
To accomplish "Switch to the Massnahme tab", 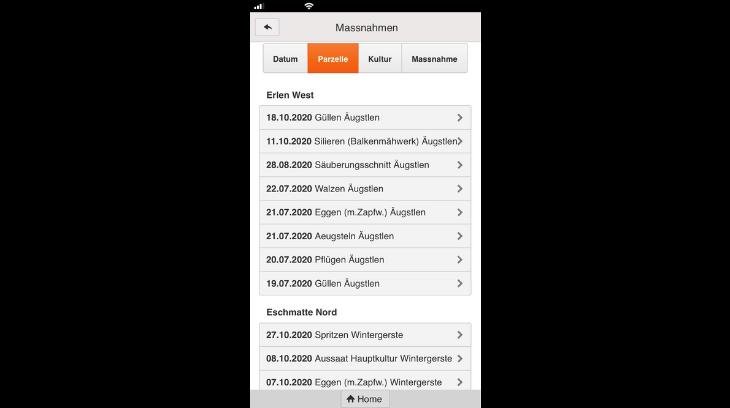I will (x=433, y=59).
